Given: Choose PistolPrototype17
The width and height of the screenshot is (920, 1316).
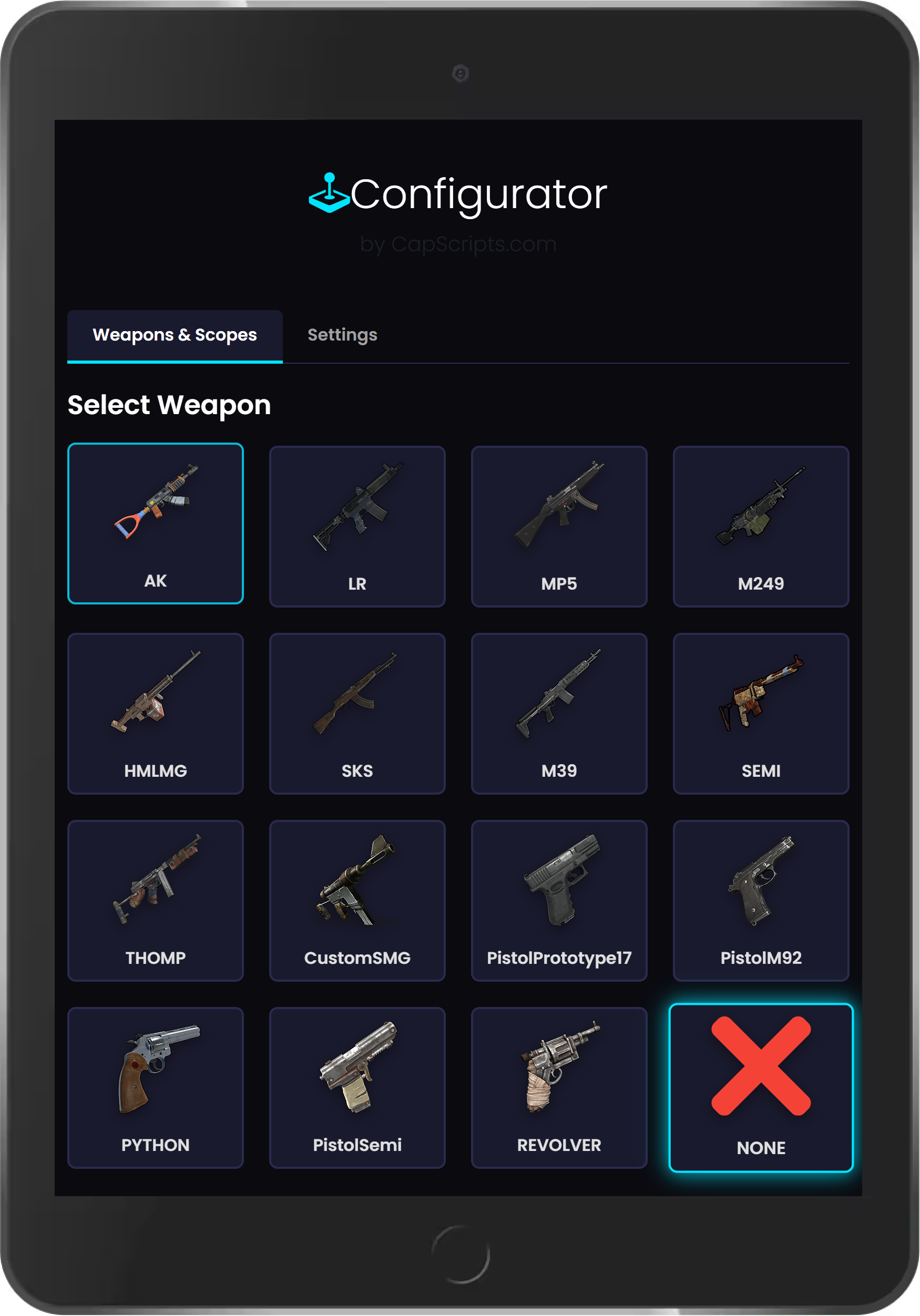Looking at the screenshot, I should click(x=559, y=900).
